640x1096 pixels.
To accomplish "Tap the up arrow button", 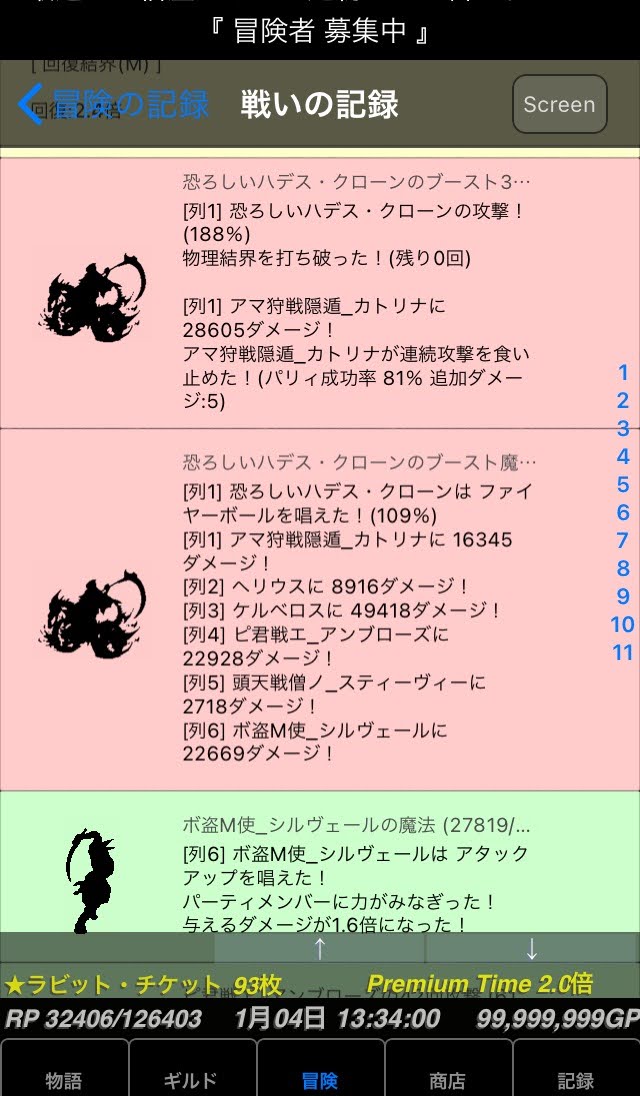I will (320, 948).
